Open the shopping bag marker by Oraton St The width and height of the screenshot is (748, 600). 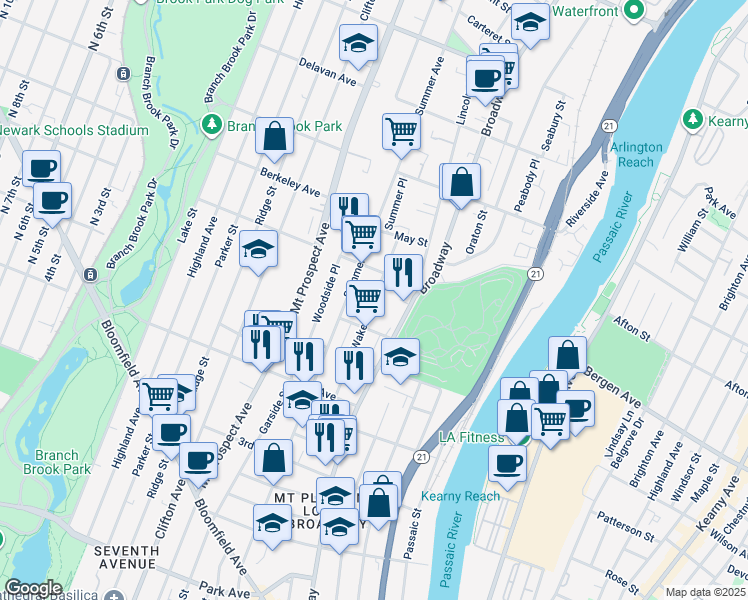461,182
